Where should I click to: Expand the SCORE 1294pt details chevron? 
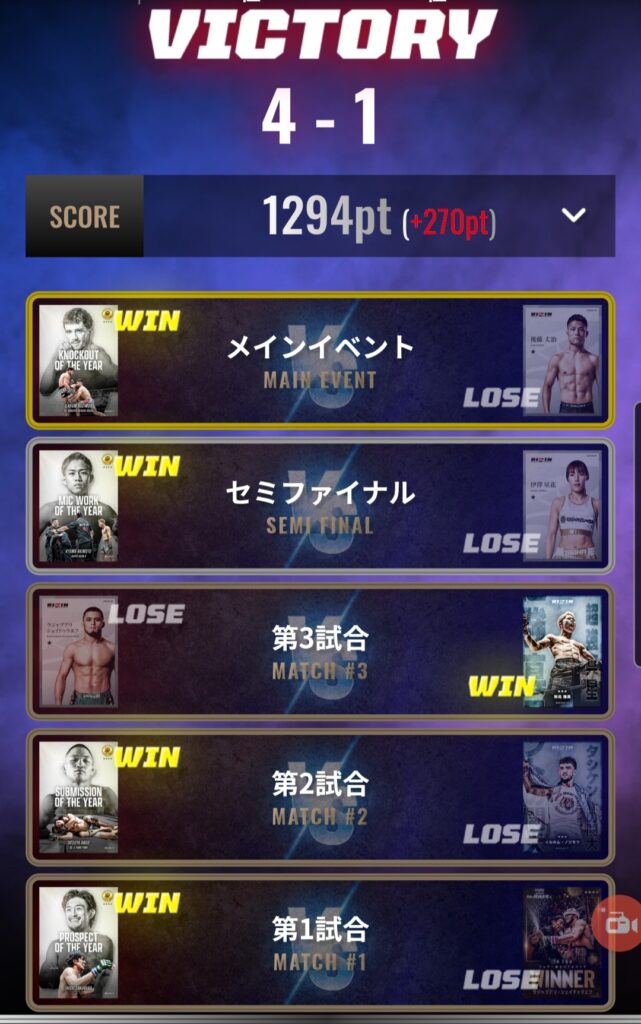(573, 215)
